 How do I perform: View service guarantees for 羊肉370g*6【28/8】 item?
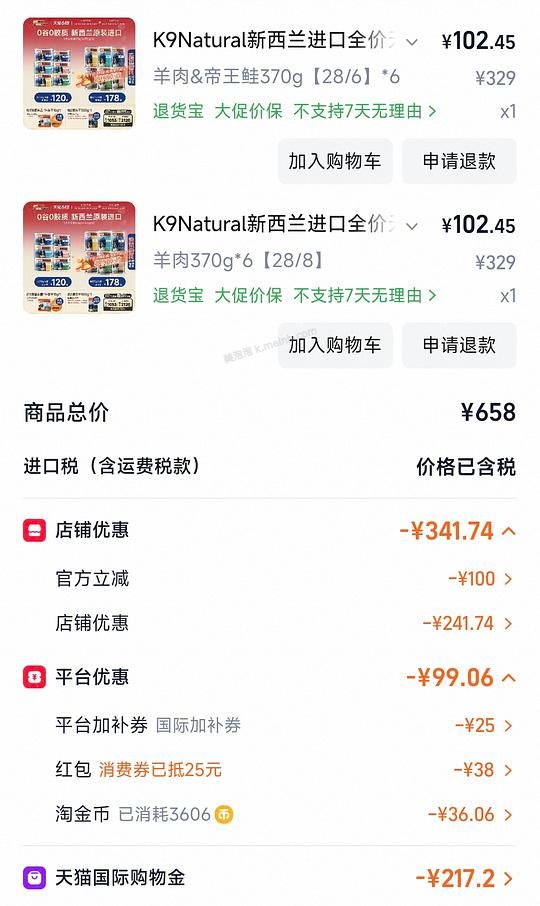click(x=295, y=295)
